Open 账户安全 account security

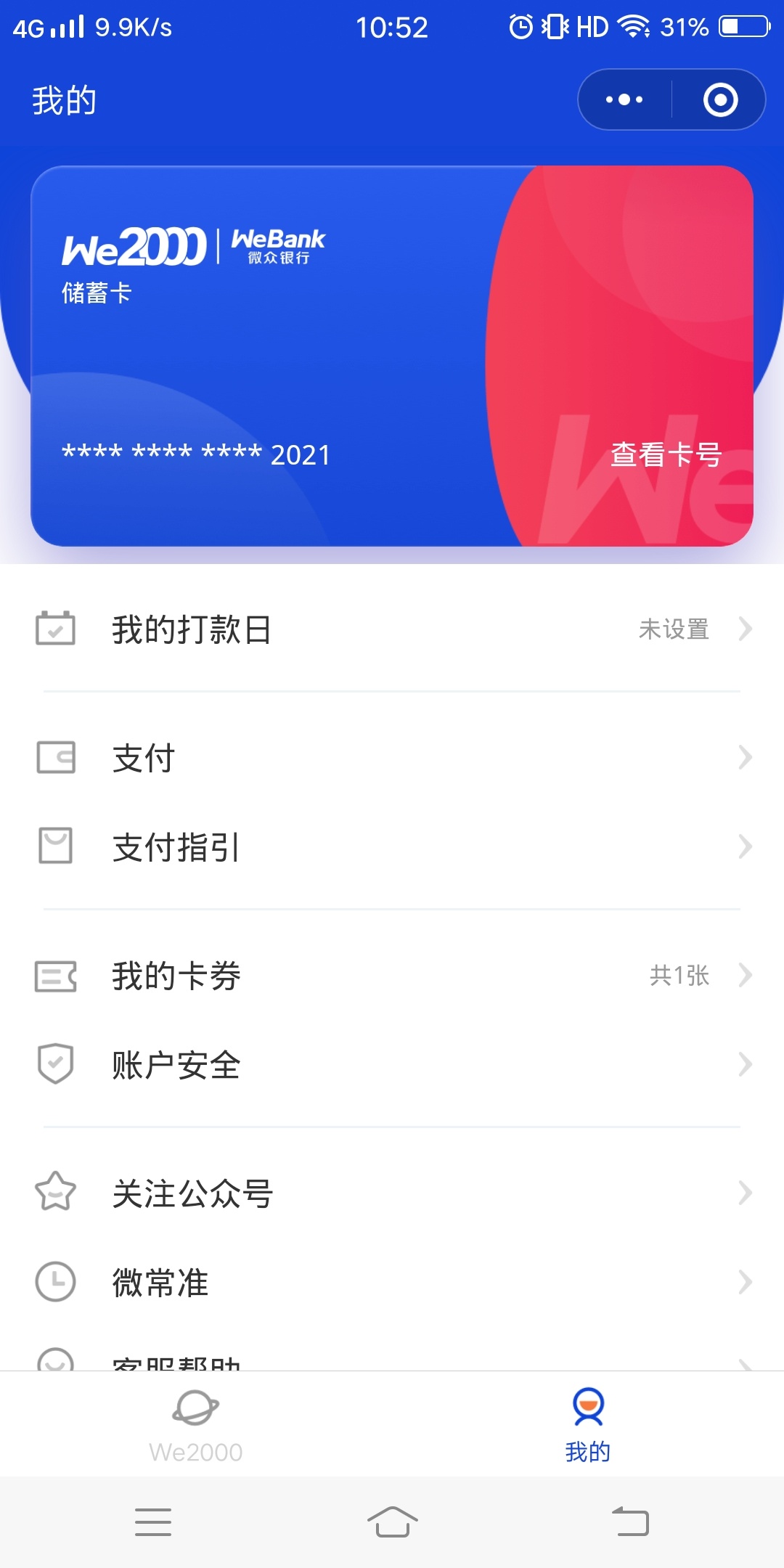pyautogui.click(x=392, y=1064)
